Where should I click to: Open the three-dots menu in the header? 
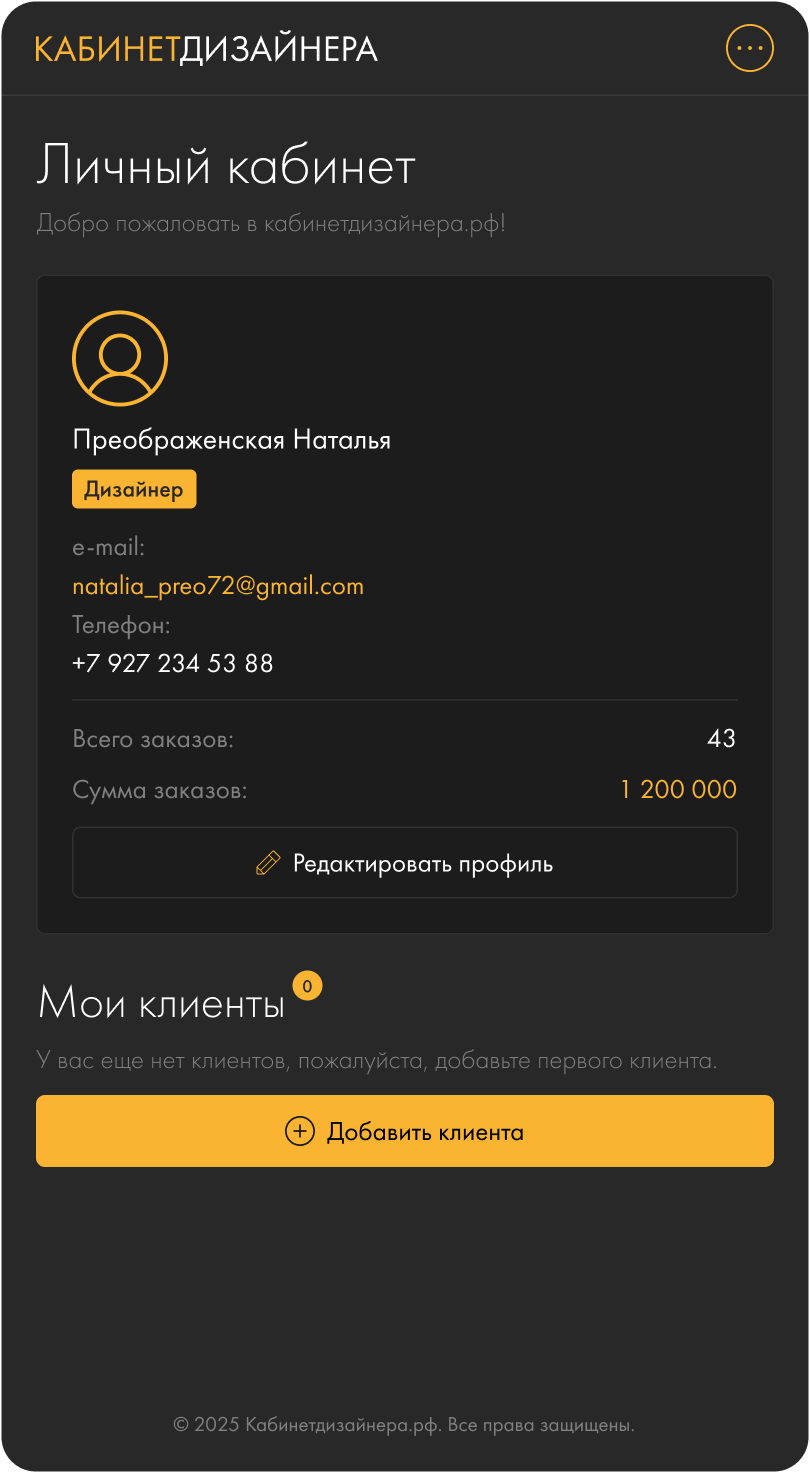point(749,48)
